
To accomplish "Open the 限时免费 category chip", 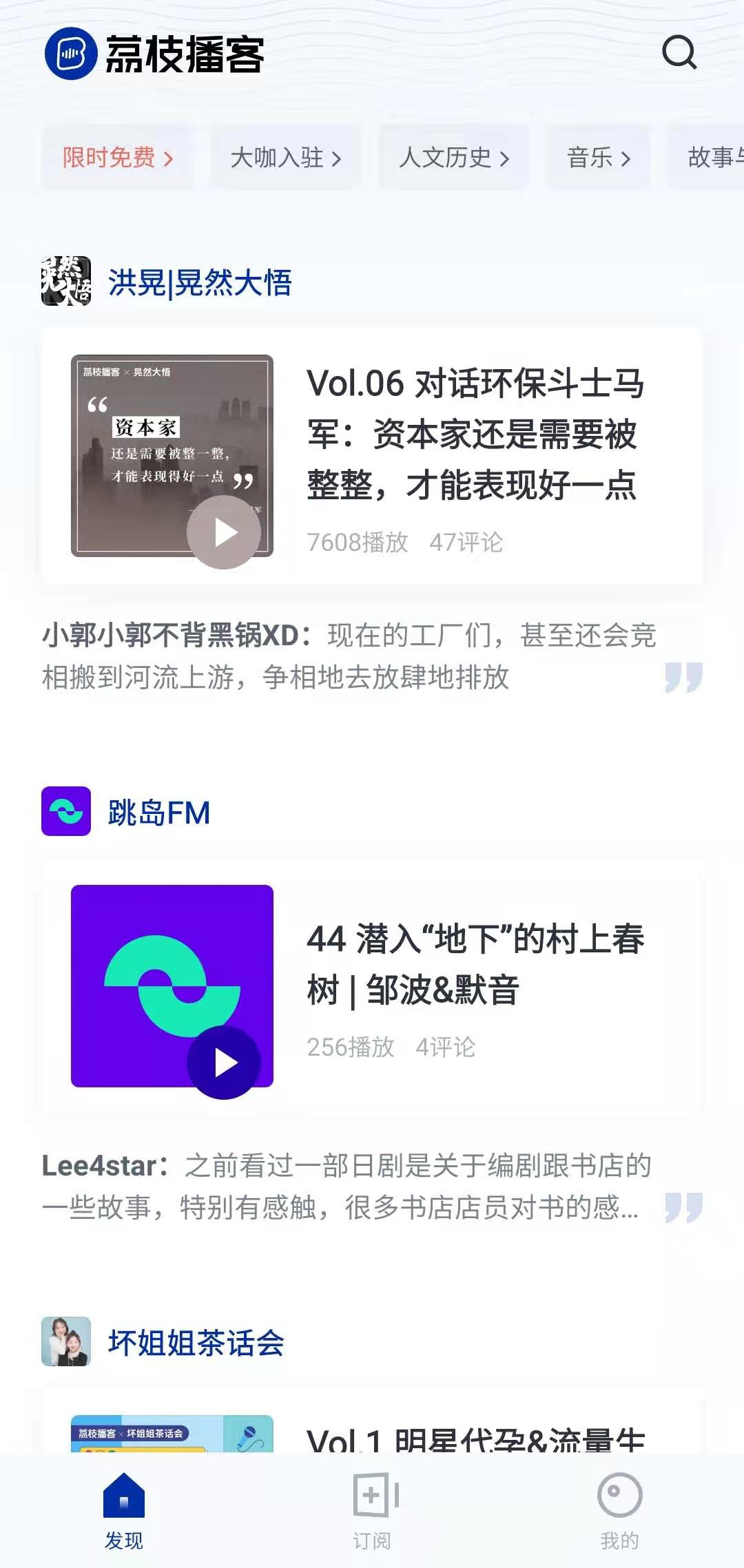I will pos(117,158).
